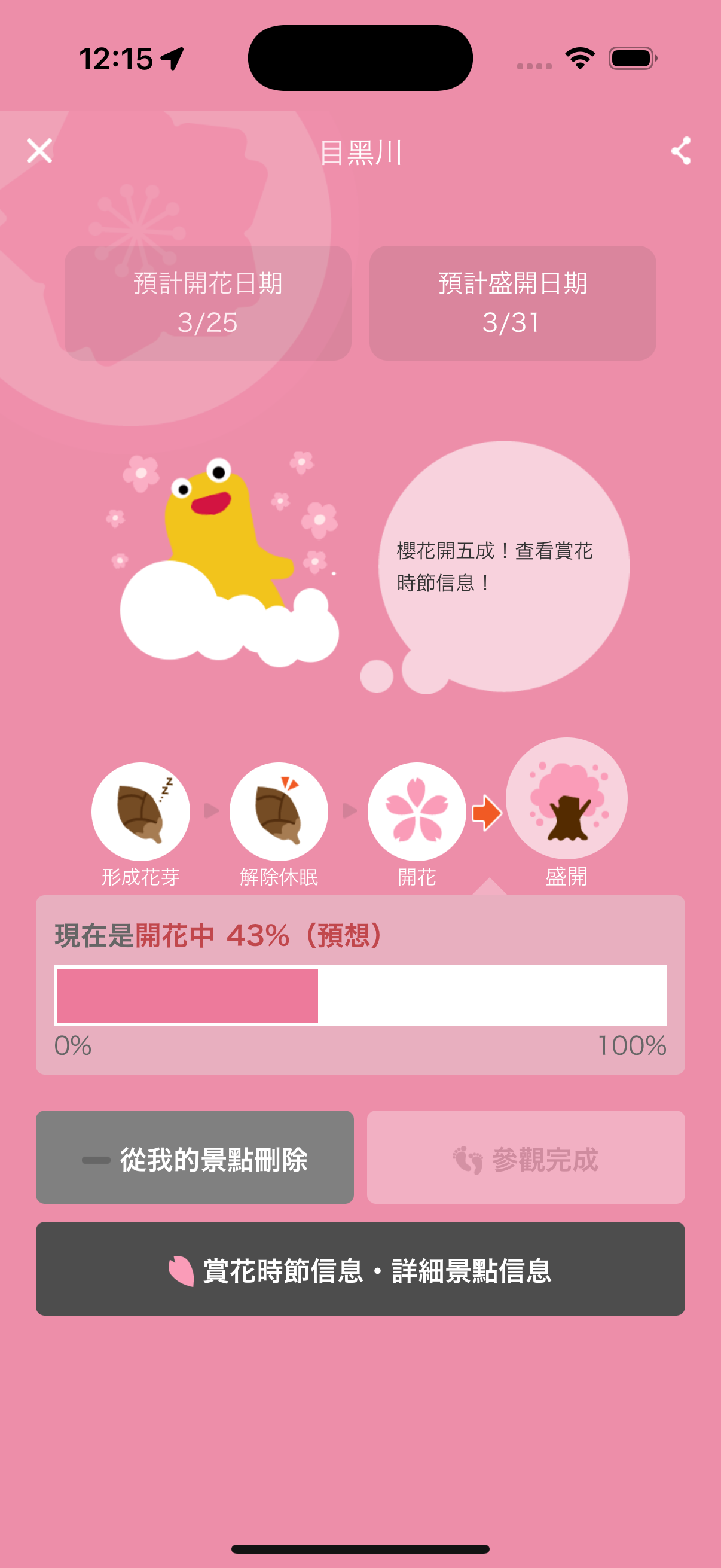Mark spot as 參觀完成
The image size is (721, 1568).
[526, 1157]
